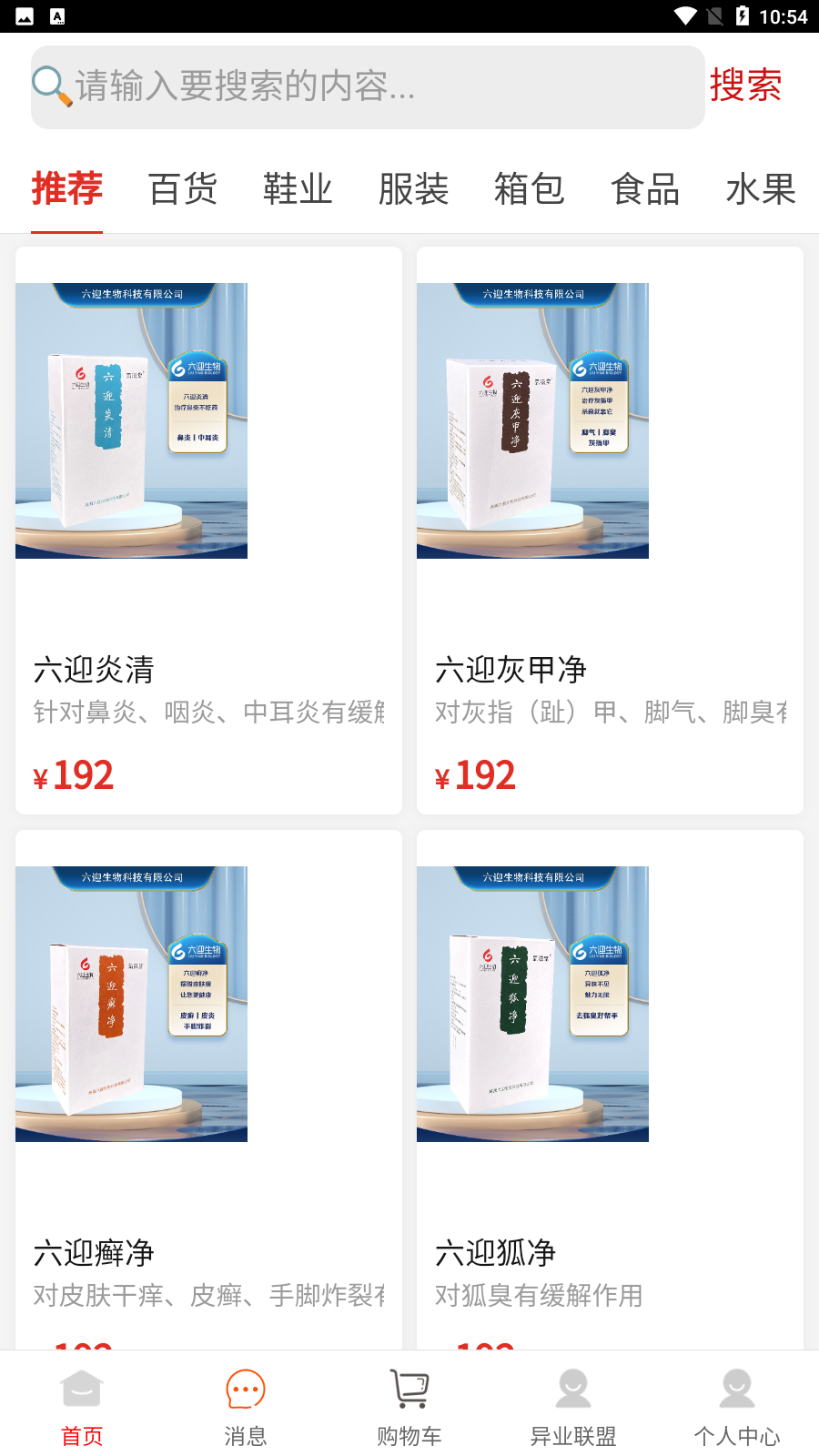Open the 六迎炎清 product card
The width and height of the screenshot is (819, 1456).
tap(208, 531)
